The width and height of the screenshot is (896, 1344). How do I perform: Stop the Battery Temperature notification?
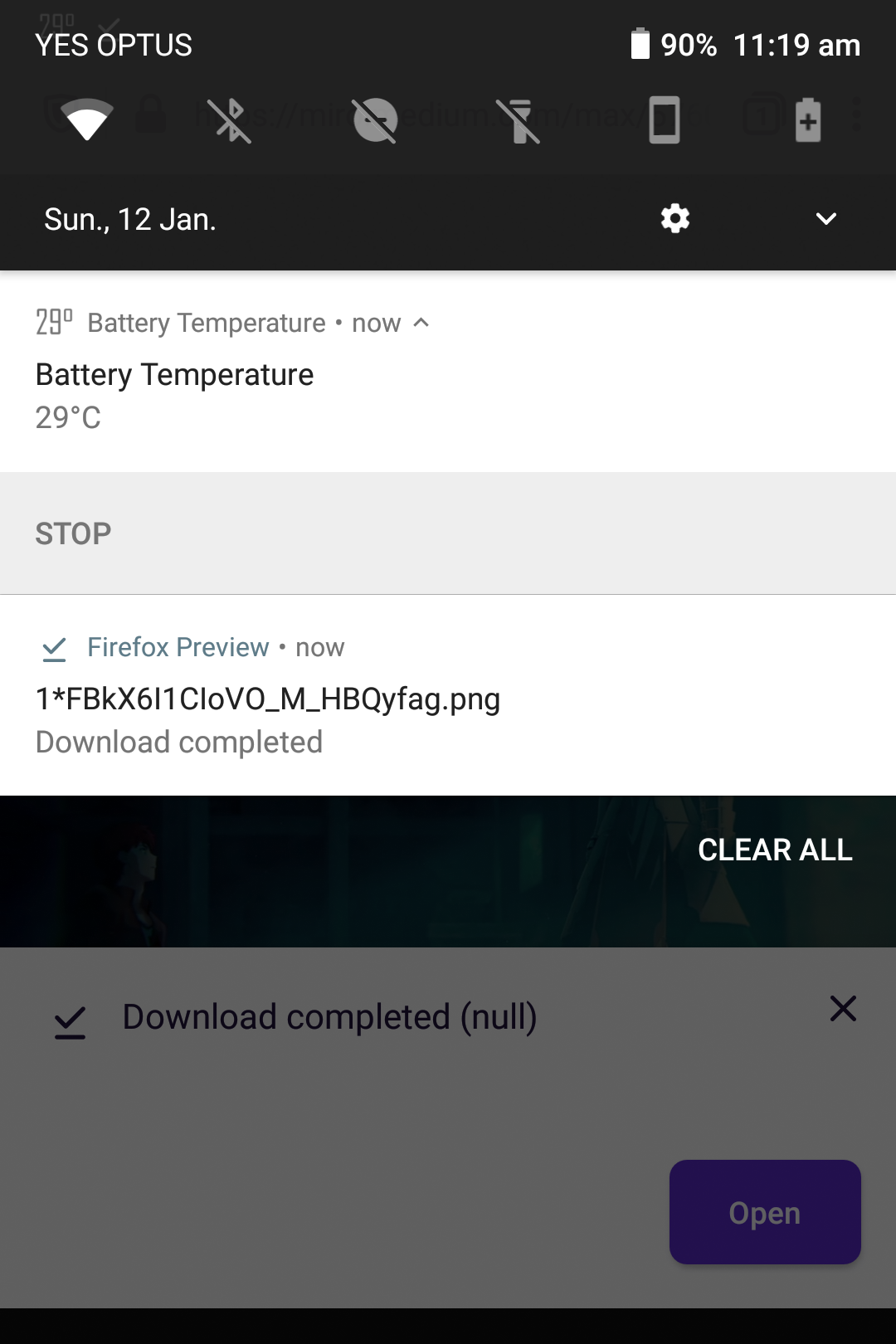click(x=73, y=533)
